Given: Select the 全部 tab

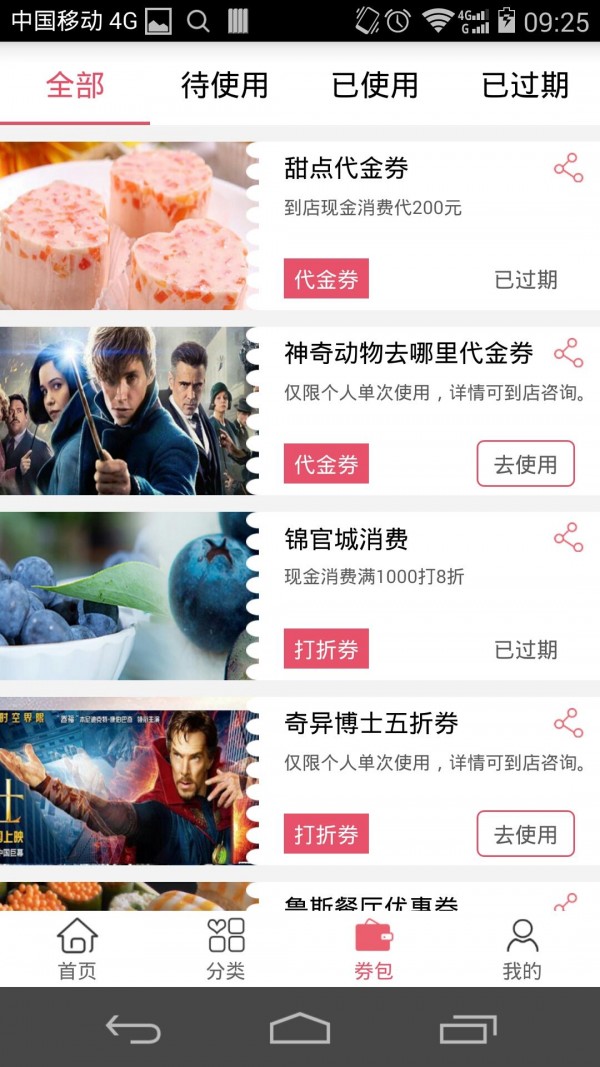Looking at the screenshot, I should click(x=75, y=86).
